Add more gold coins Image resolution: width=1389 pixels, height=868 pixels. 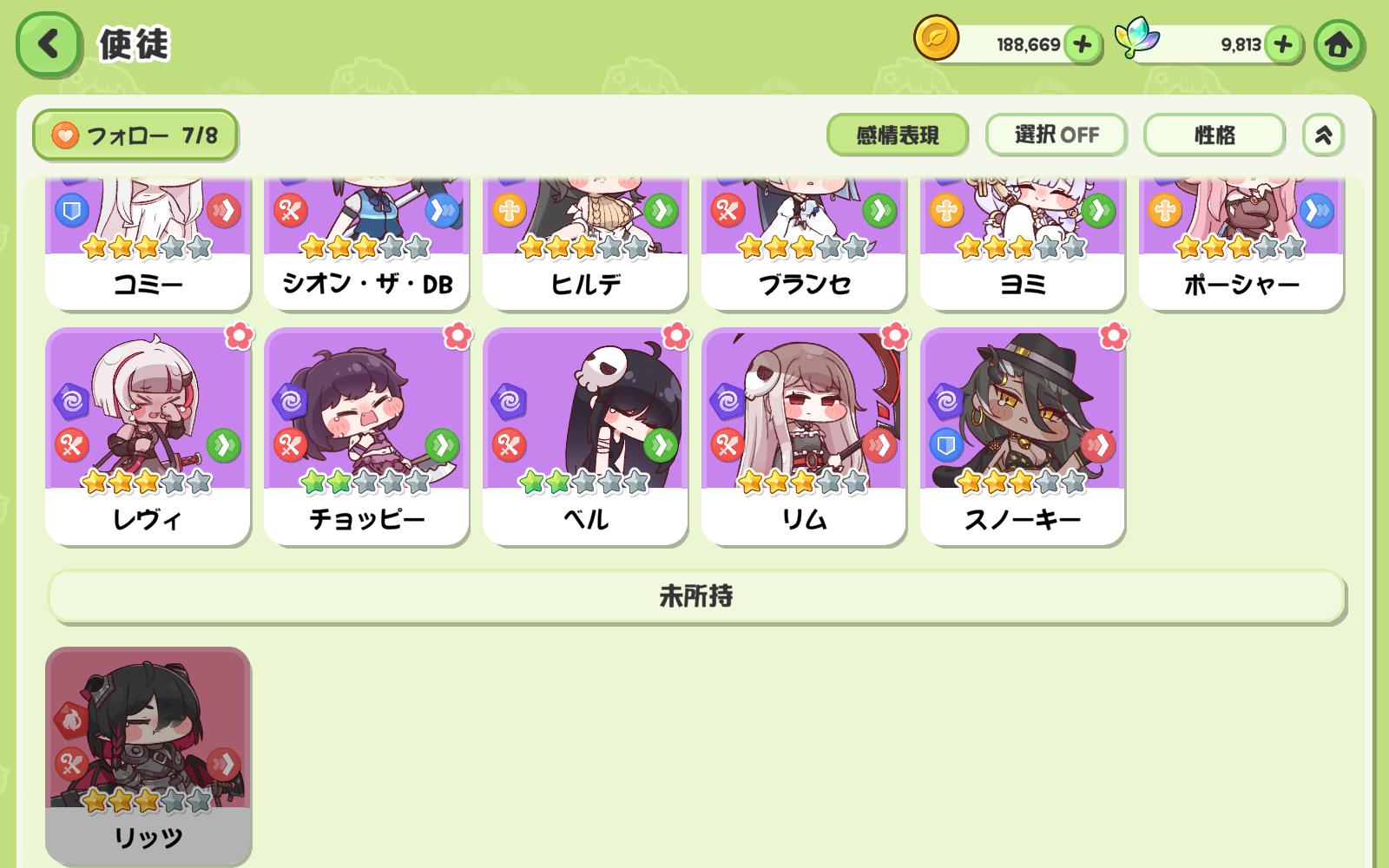tap(1082, 44)
